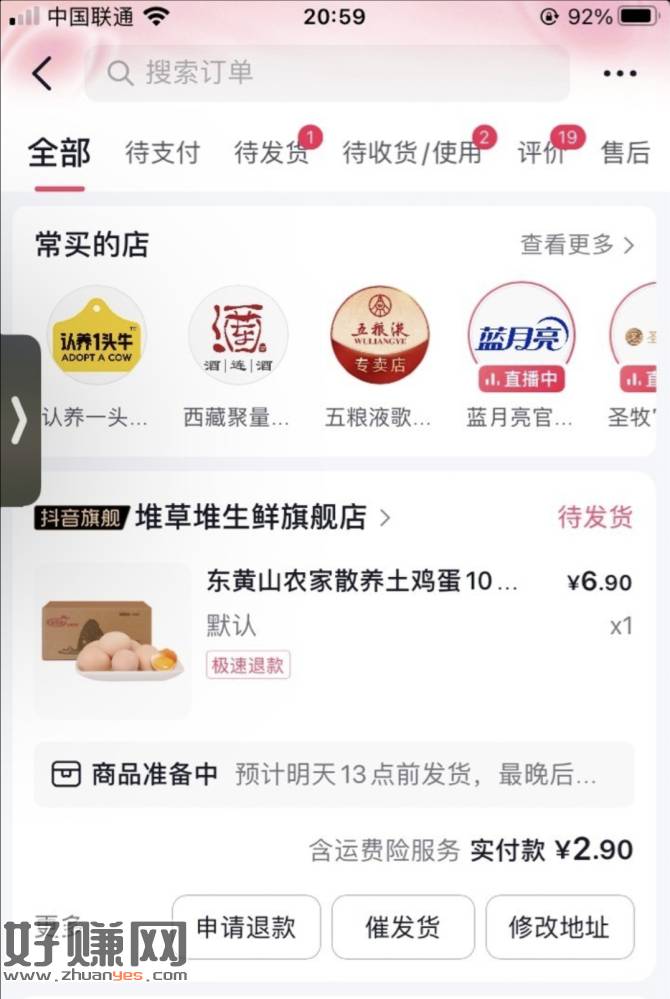Switch to the 售后 tab
Screen dimensions: 670x999
click(x=625, y=153)
